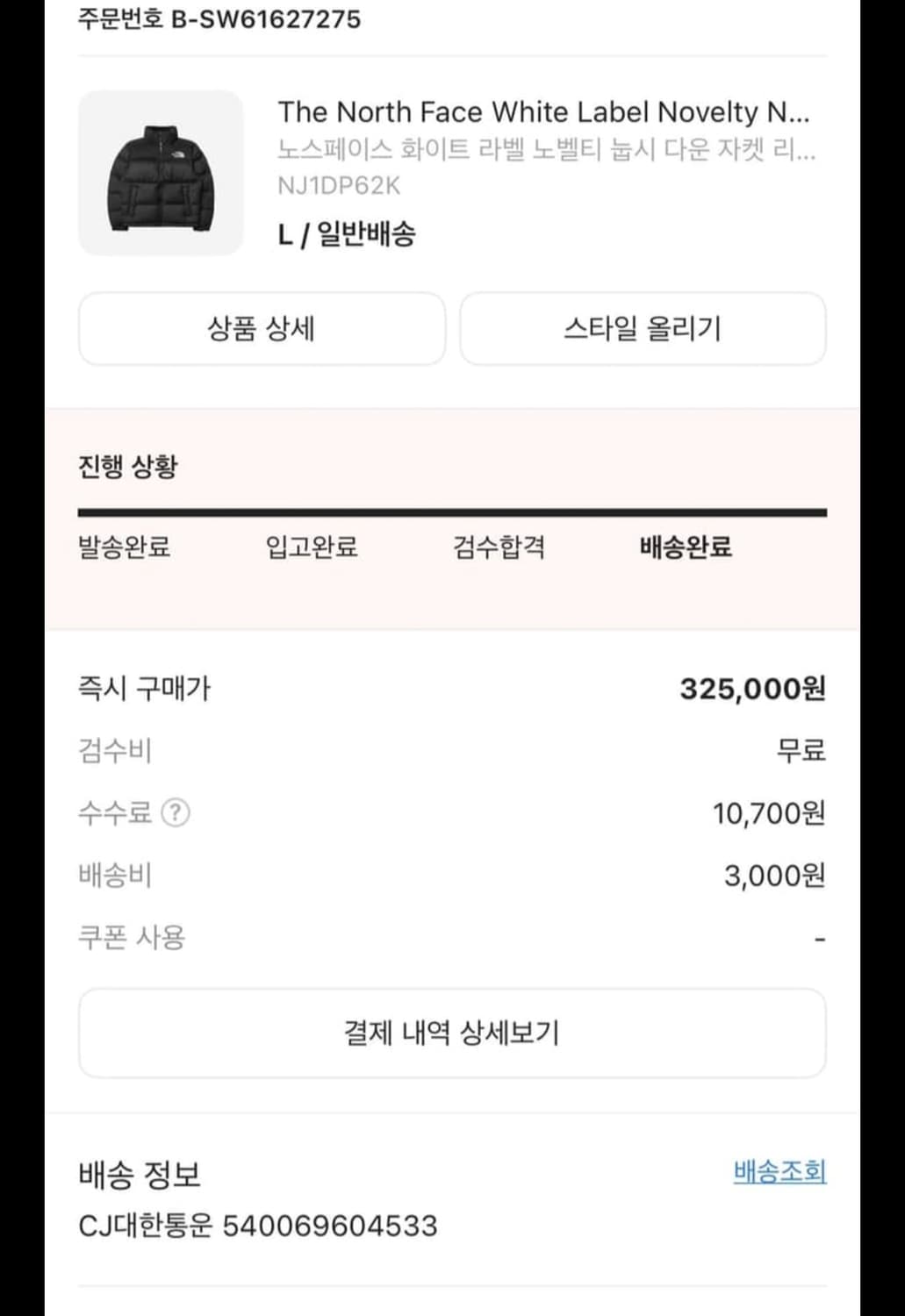This screenshot has height=1316, width=905.
Task: Open the North Face White Label product title
Action: [x=546, y=111]
